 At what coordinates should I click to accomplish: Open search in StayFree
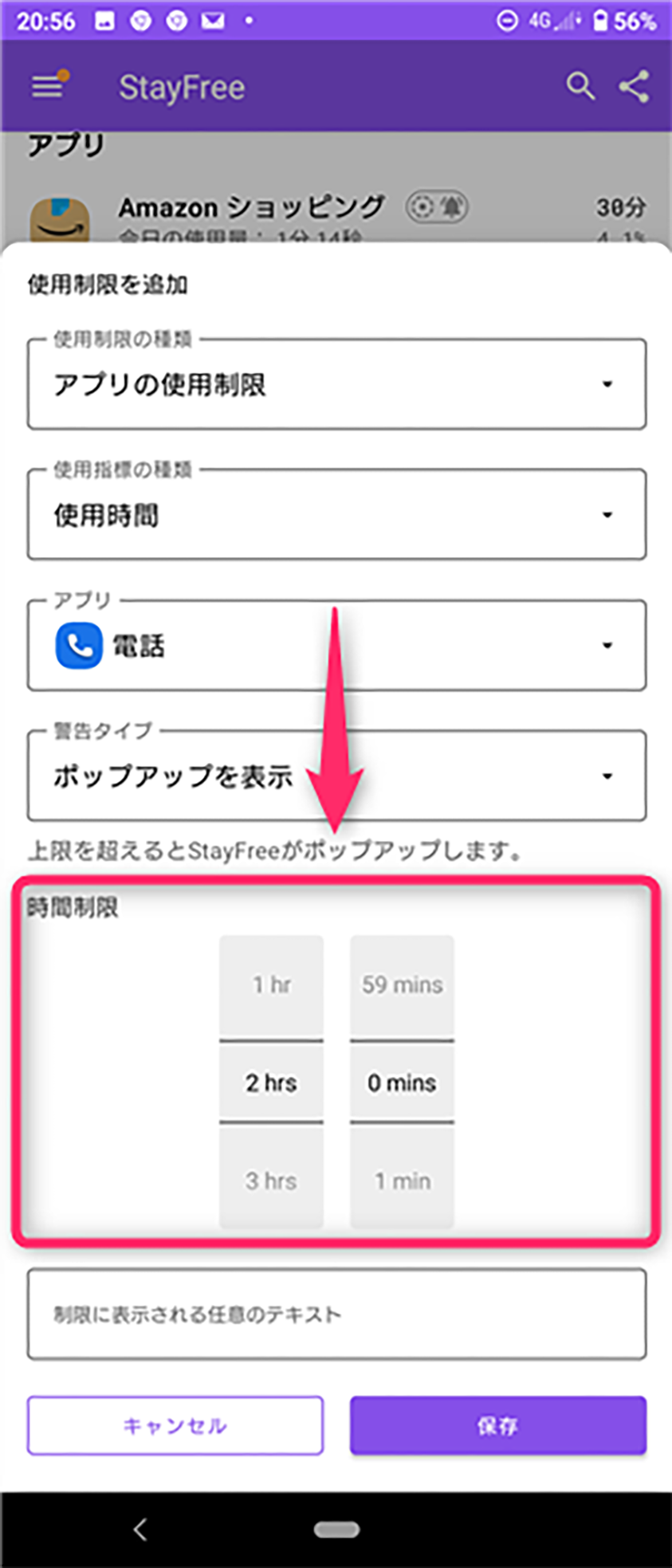pyautogui.click(x=580, y=86)
